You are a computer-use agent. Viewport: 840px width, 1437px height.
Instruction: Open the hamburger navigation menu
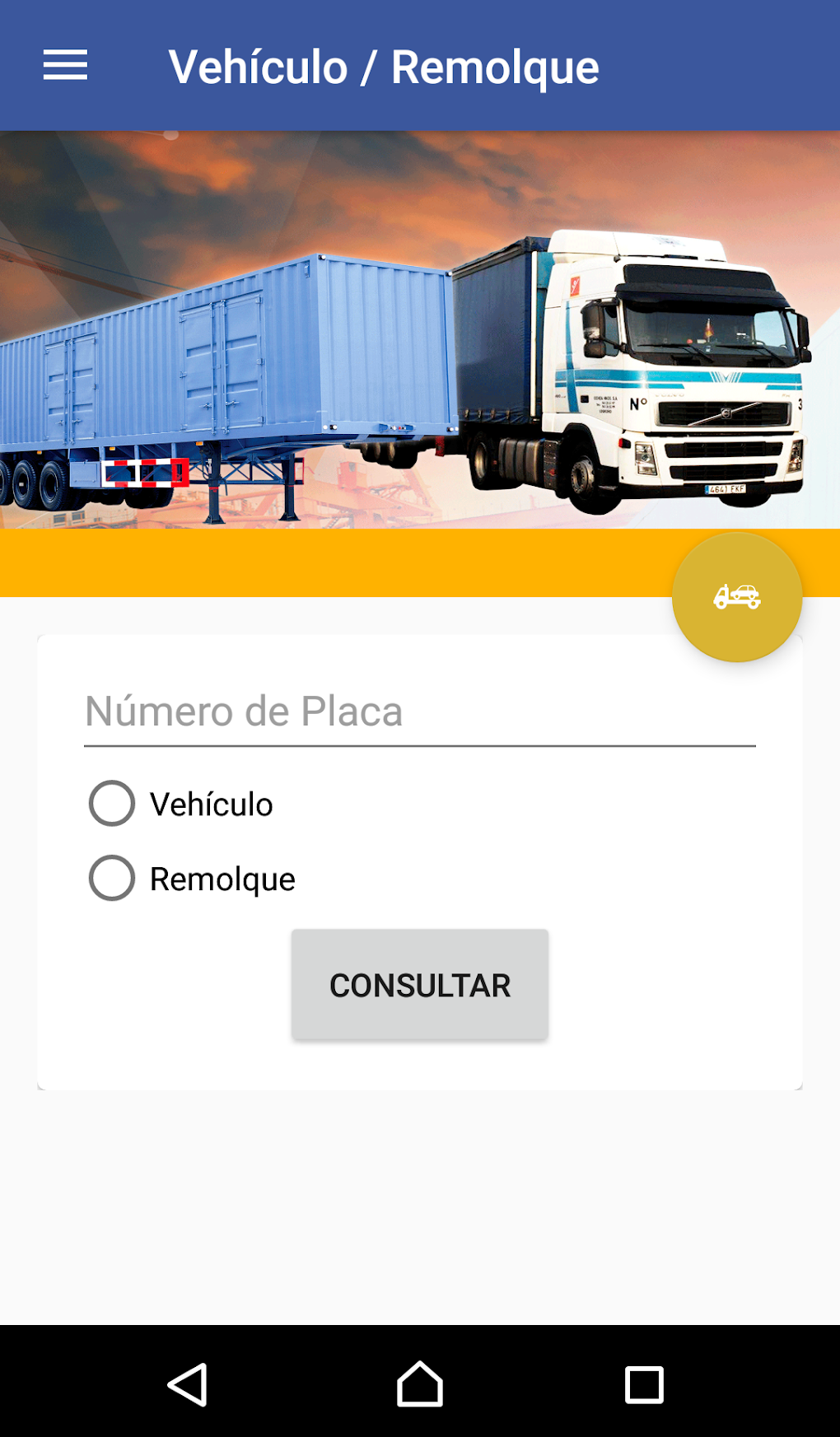pos(65,65)
